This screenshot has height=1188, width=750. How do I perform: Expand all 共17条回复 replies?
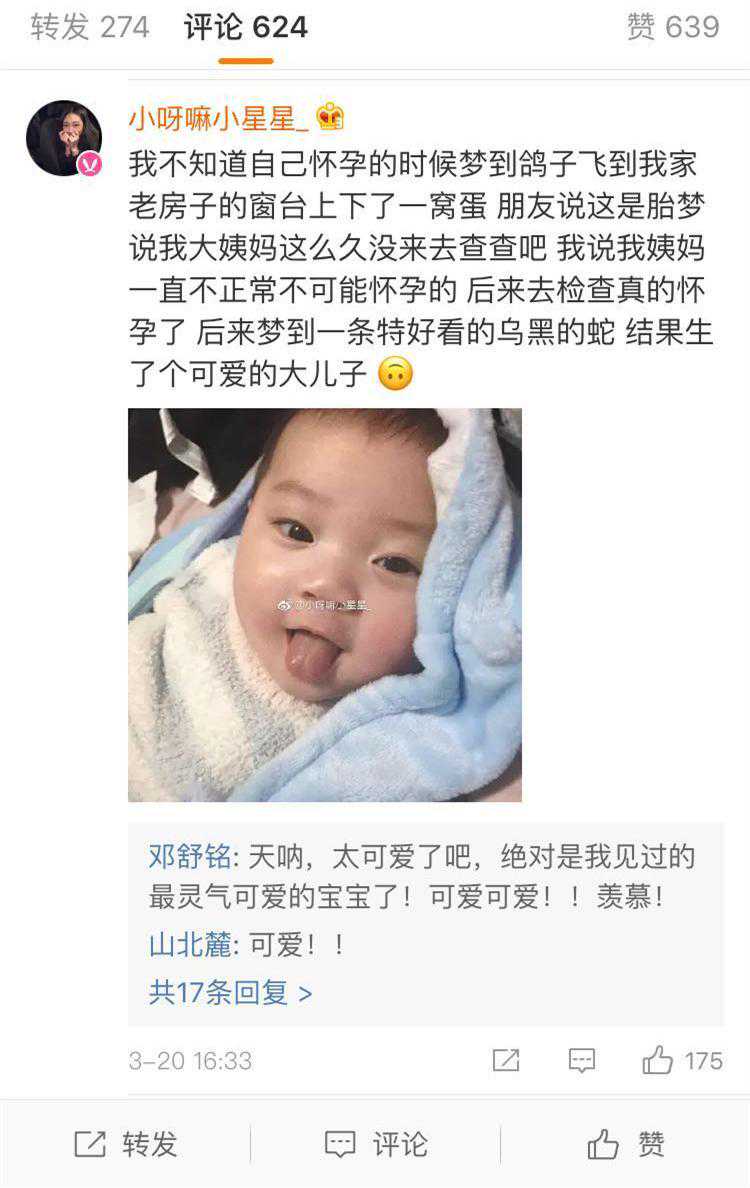(x=231, y=992)
